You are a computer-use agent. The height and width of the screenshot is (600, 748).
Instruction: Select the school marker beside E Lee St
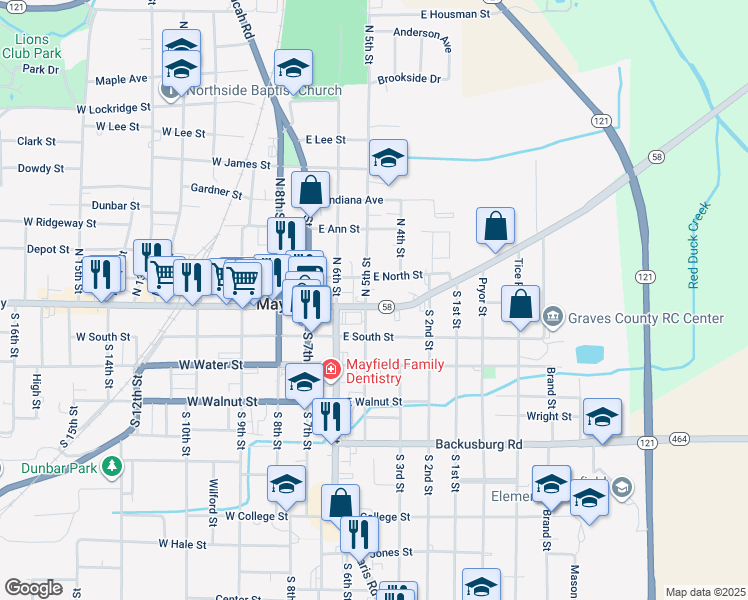coord(388,160)
